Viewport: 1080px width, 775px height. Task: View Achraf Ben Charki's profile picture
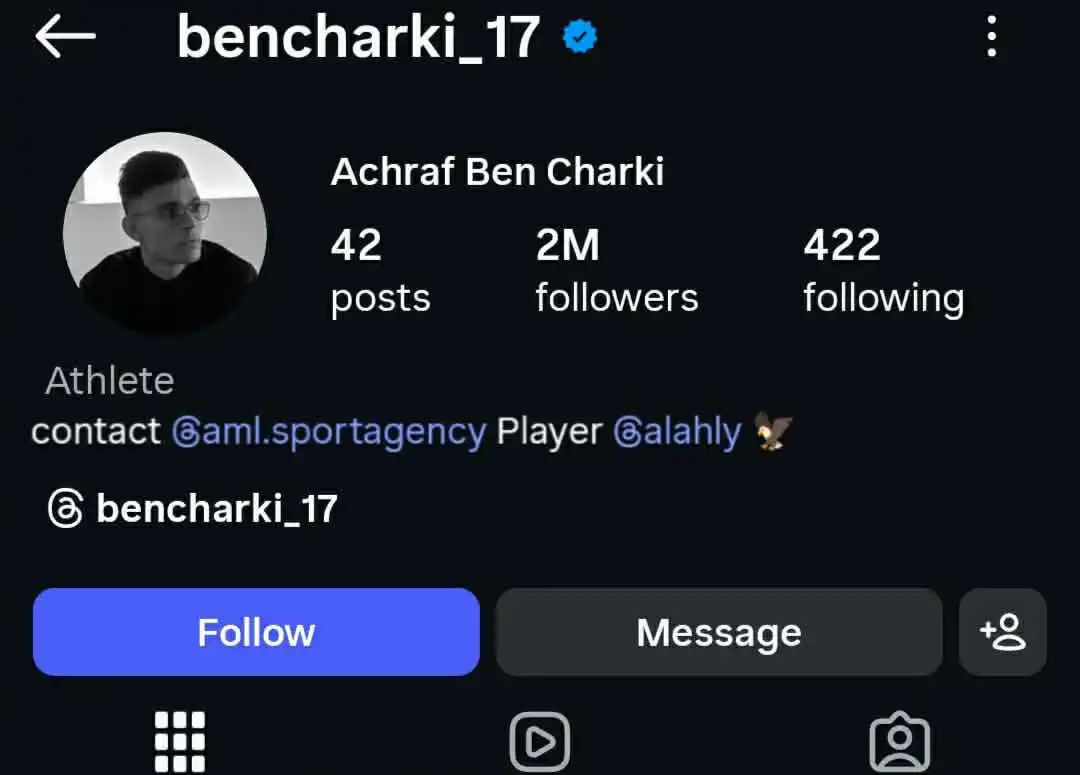[x=165, y=232]
